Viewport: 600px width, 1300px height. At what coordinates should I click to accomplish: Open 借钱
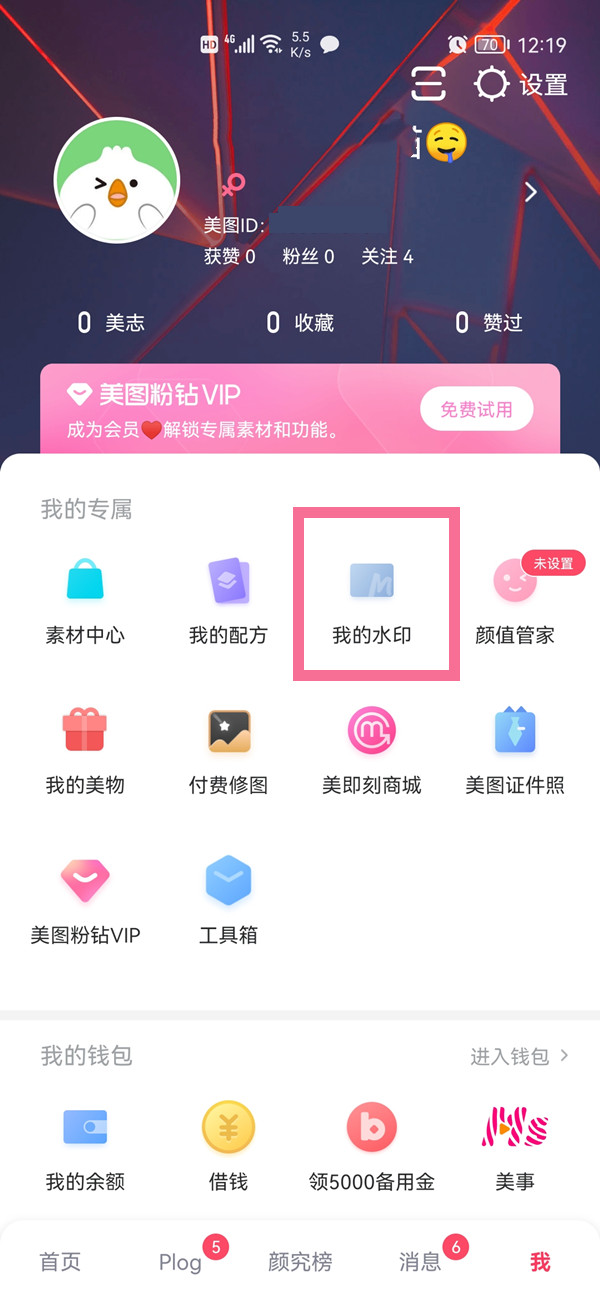click(228, 1145)
